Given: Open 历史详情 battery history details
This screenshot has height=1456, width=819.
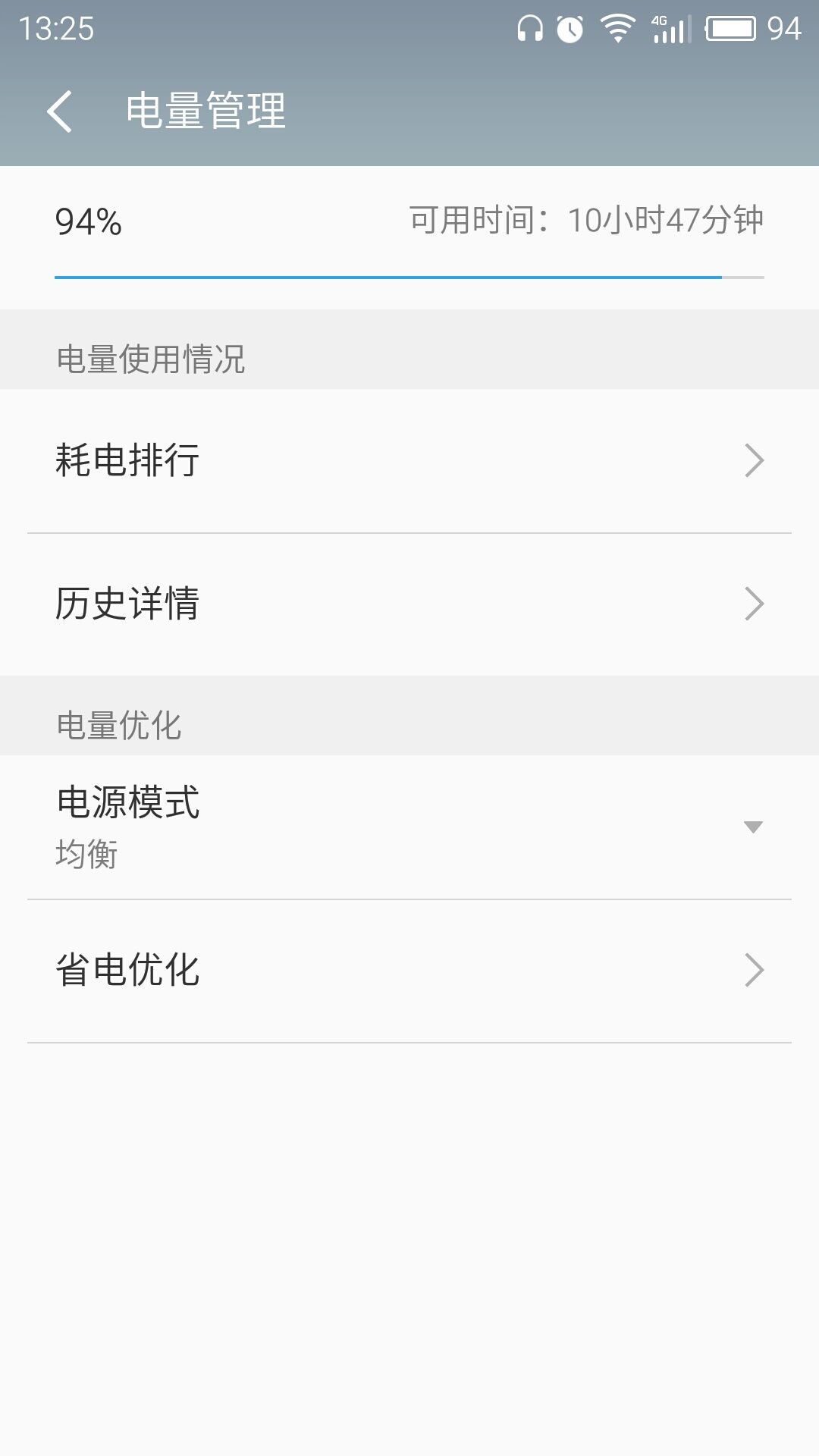Looking at the screenshot, I should (127, 603).
